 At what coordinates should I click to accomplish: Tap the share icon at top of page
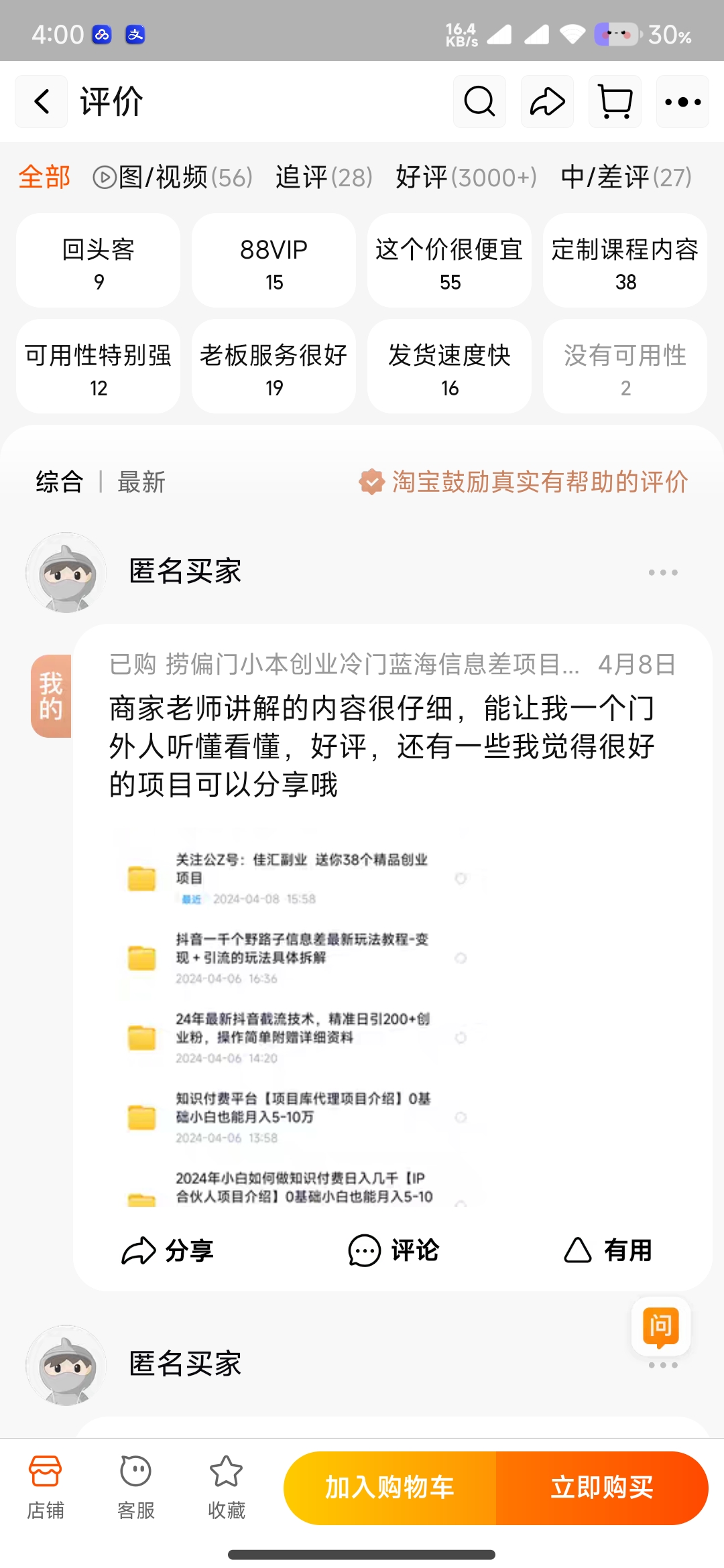point(547,101)
